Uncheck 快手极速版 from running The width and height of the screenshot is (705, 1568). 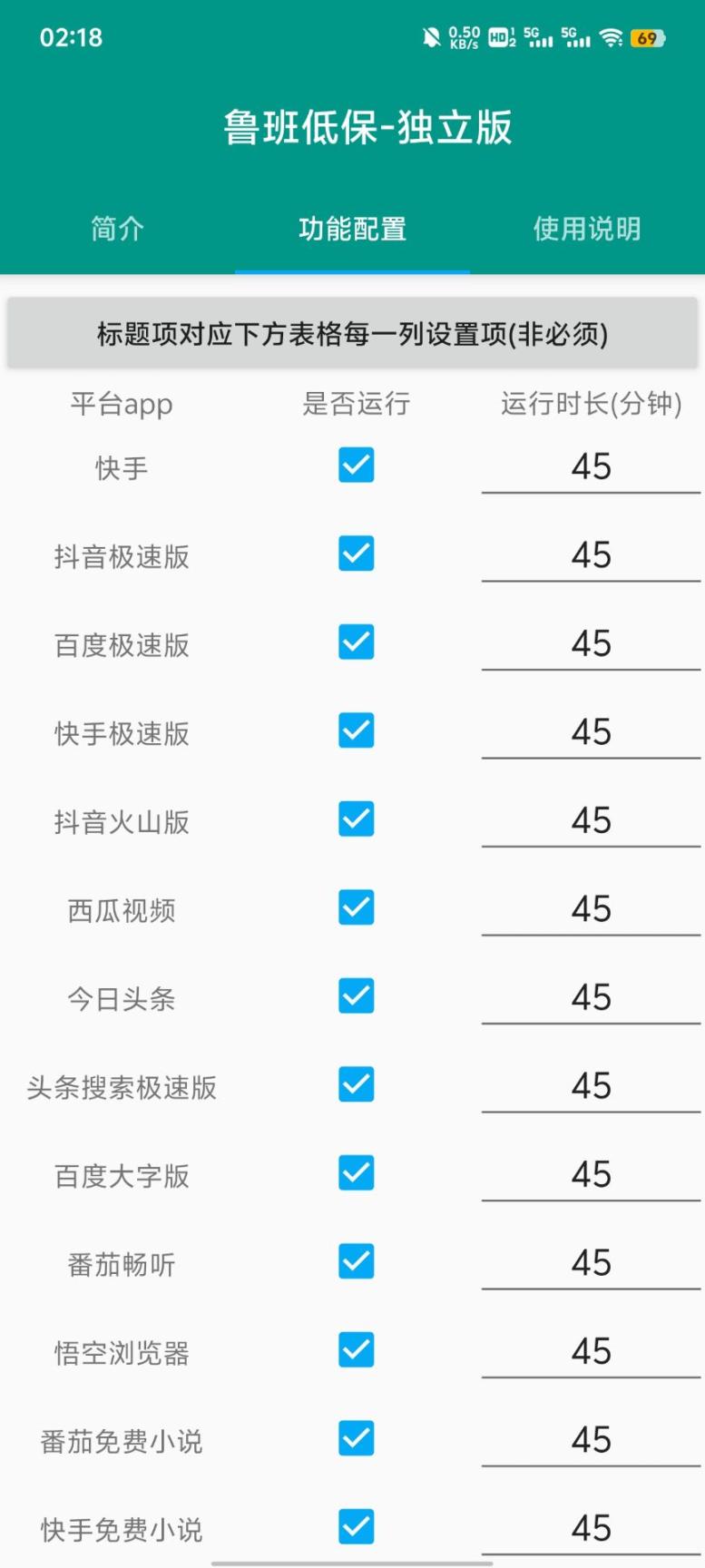(x=355, y=730)
